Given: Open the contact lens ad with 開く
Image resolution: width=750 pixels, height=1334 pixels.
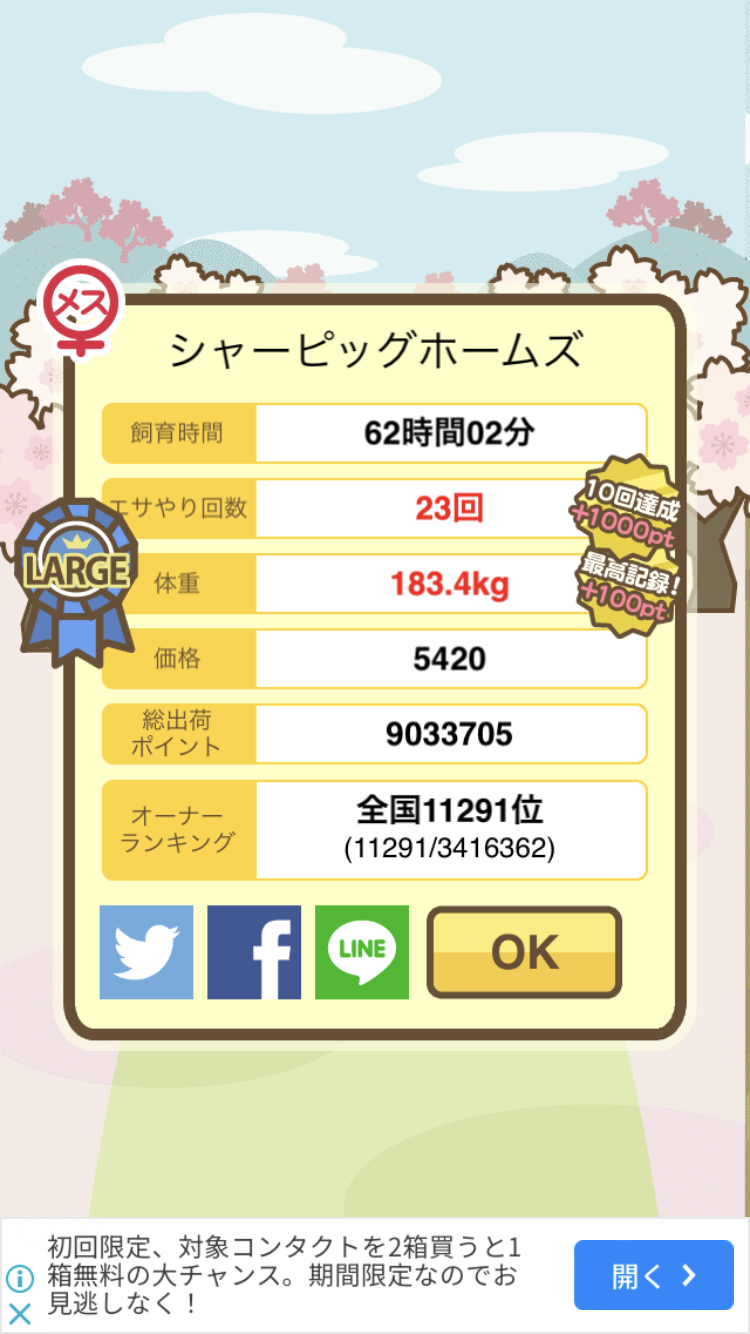Looking at the screenshot, I should click(654, 1275).
